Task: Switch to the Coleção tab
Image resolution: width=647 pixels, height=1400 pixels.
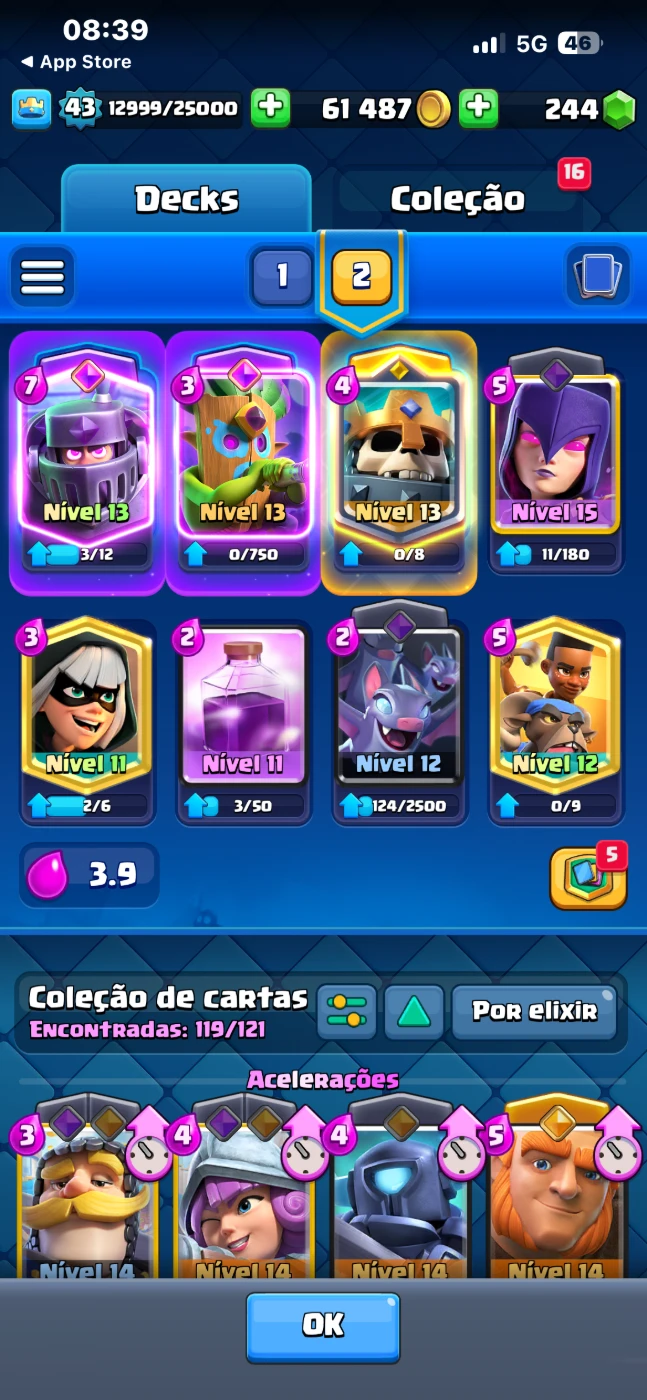Action: coord(457,199)
